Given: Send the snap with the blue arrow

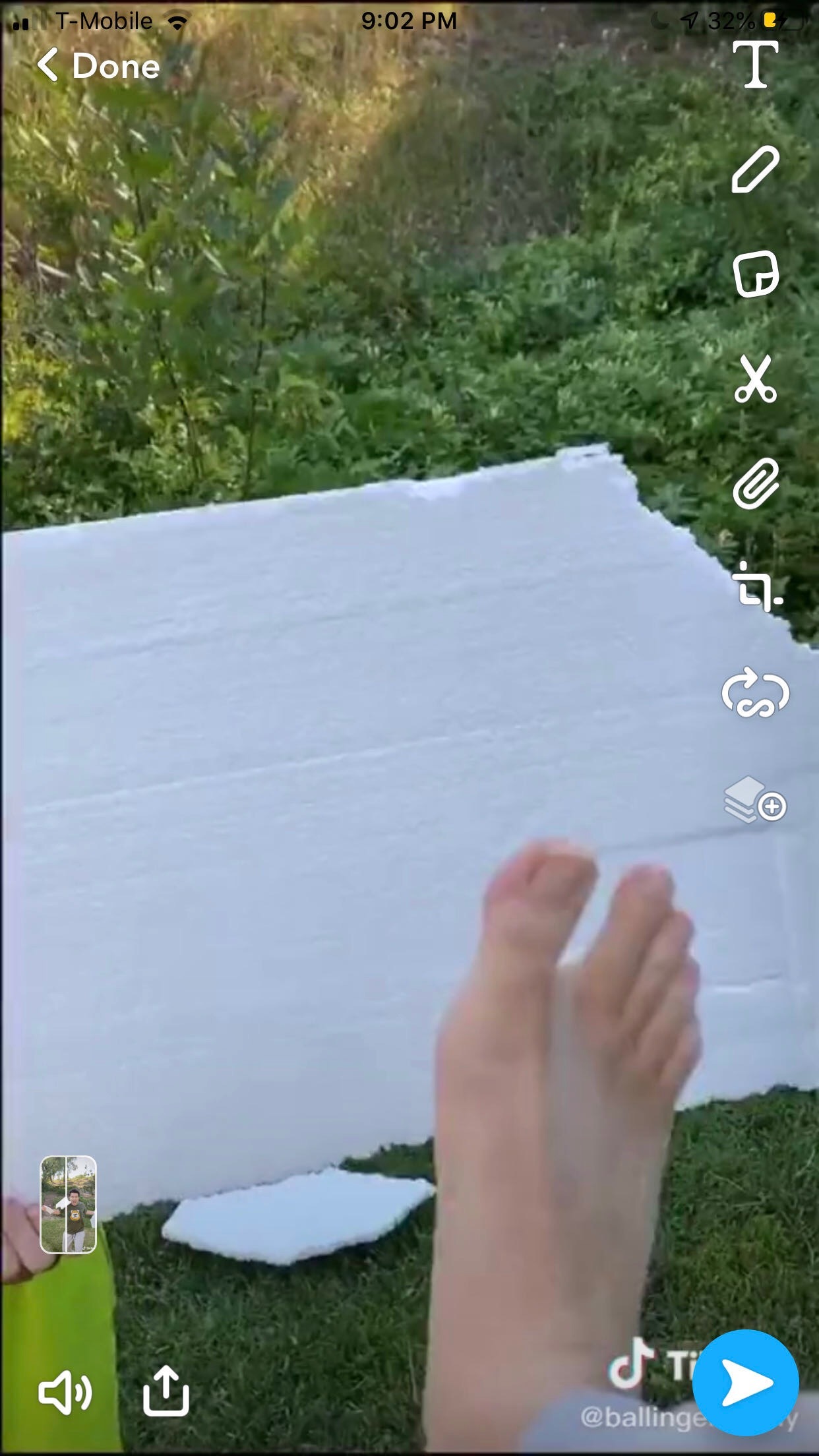Looking at the screenshot, I should coord(745,1382).
